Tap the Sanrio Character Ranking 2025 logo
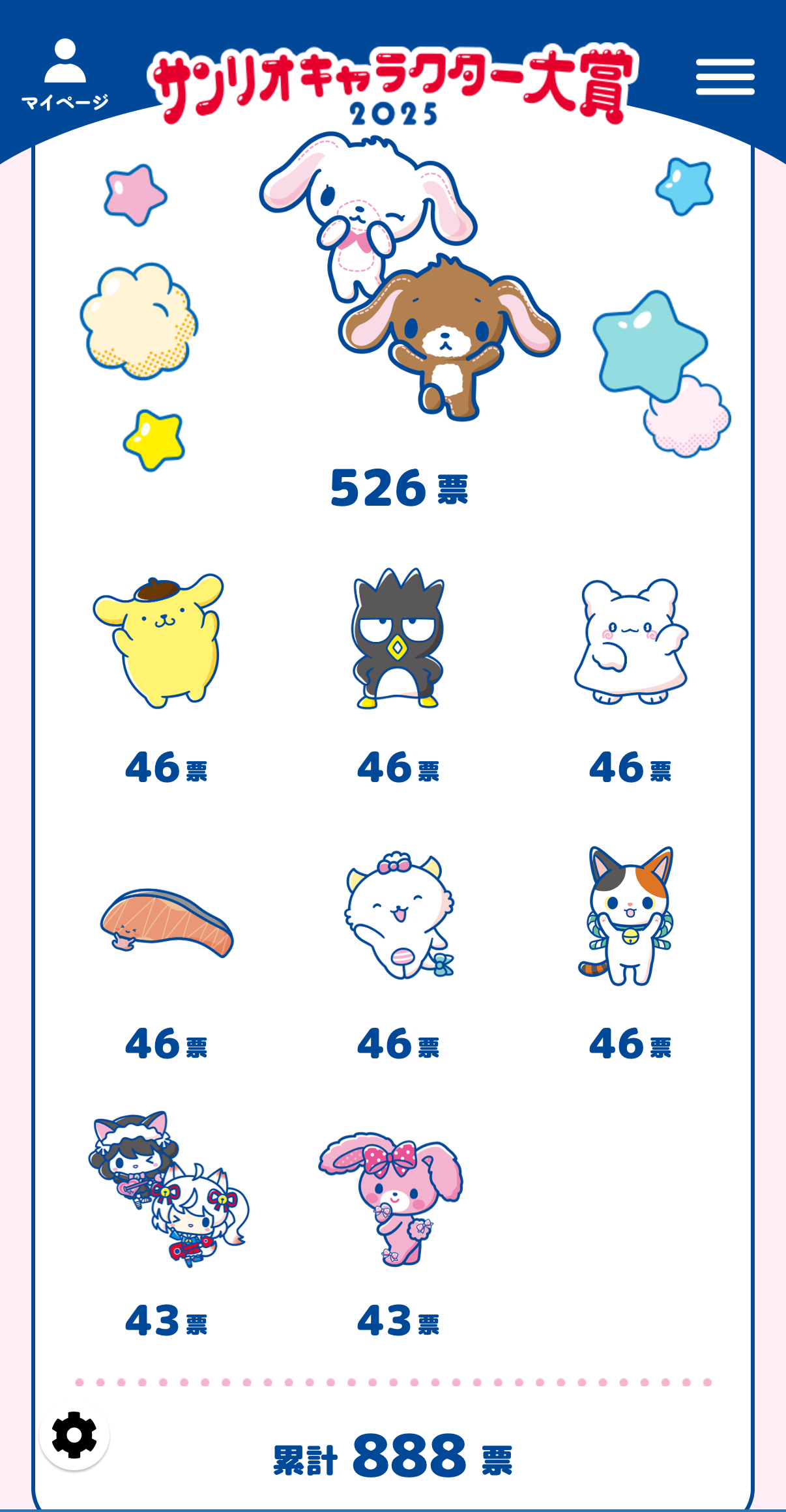This screenshot has width=786, height=1512. point(393,85)
